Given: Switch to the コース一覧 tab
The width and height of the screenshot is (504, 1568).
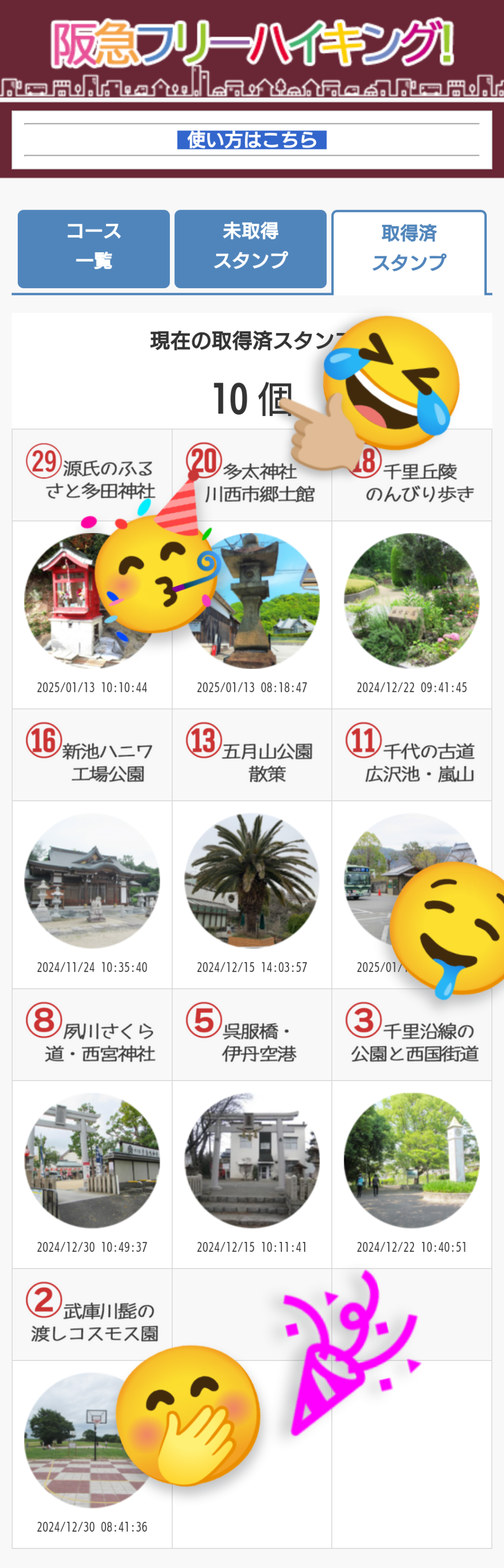Looking at the screenshot, I should [x=93, y=248].
